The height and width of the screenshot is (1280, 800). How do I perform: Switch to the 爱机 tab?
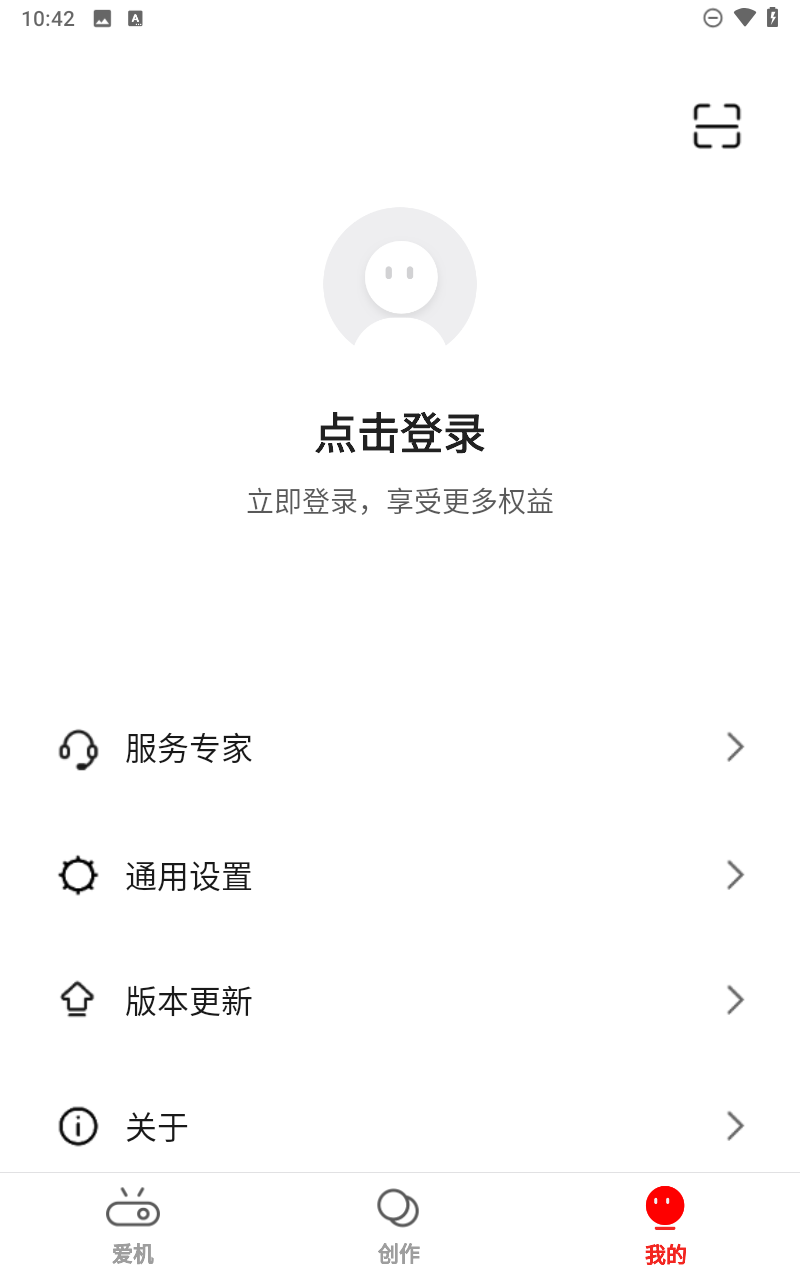133,1226
